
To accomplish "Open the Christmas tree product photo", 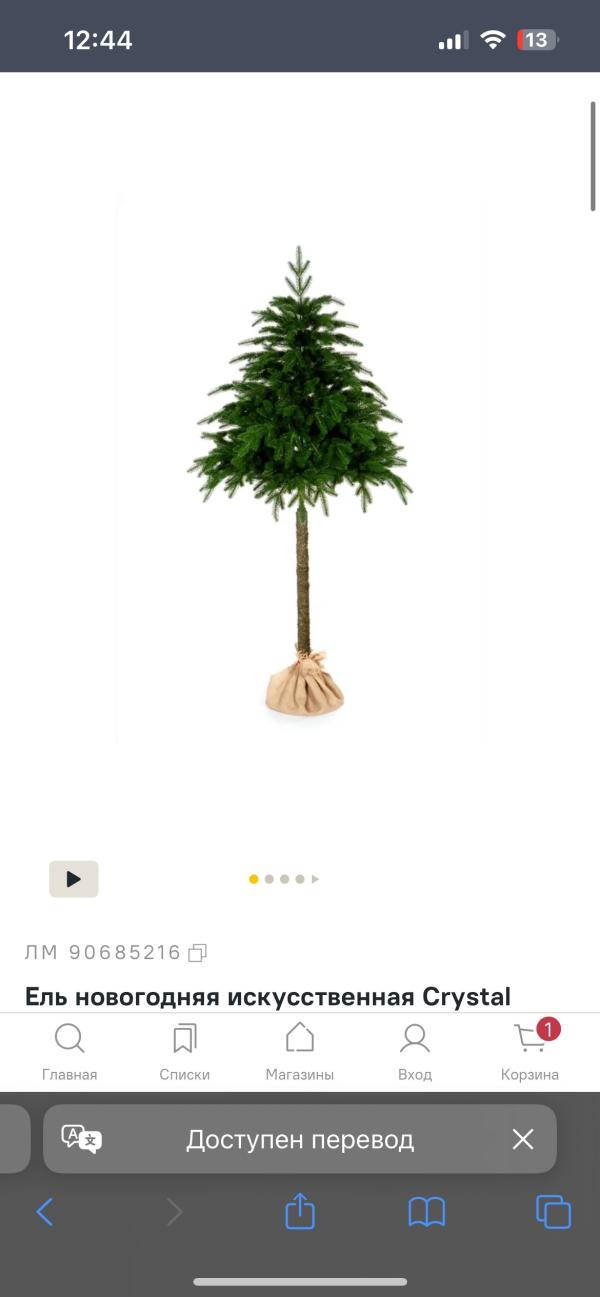I will coord(301,470).
